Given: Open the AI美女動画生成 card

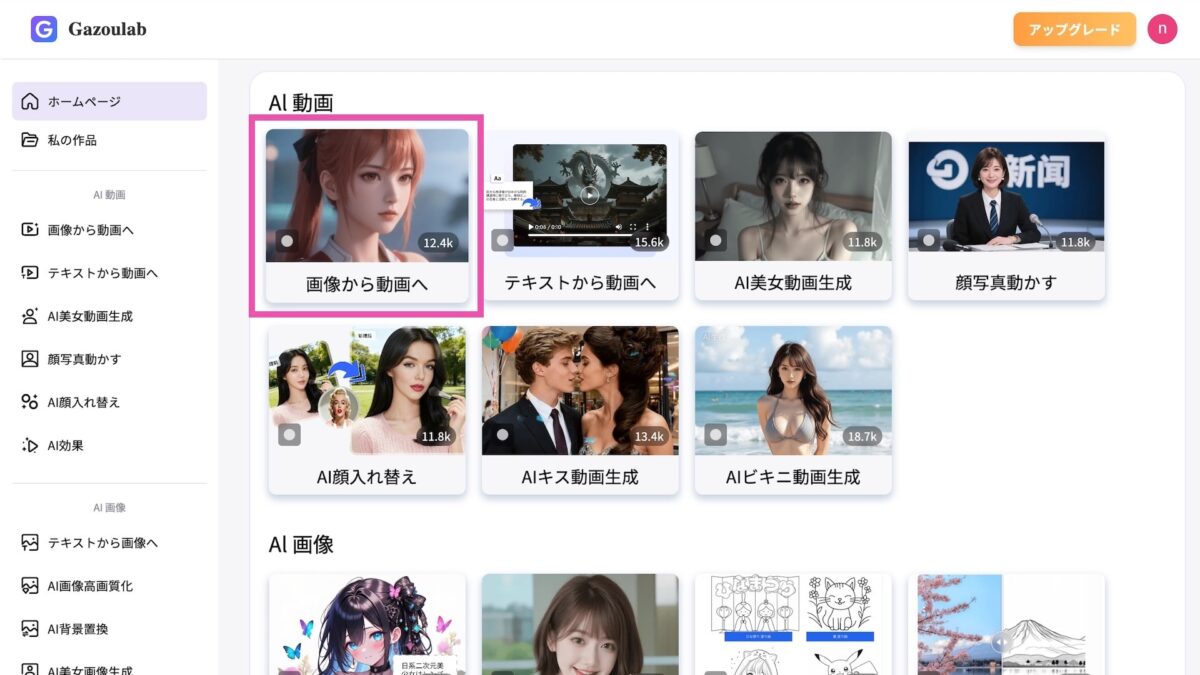Looking at the screenshot, I should pyautogui.click(x=793, y=214).
